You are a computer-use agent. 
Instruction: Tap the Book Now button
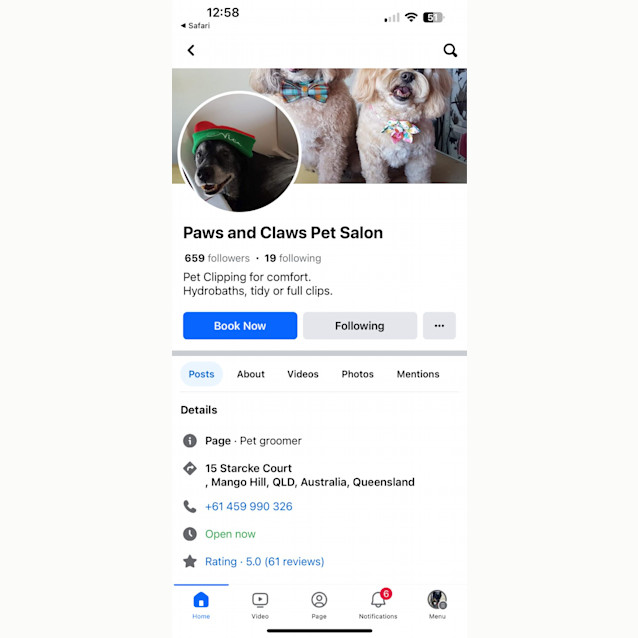tap(240, 326)
